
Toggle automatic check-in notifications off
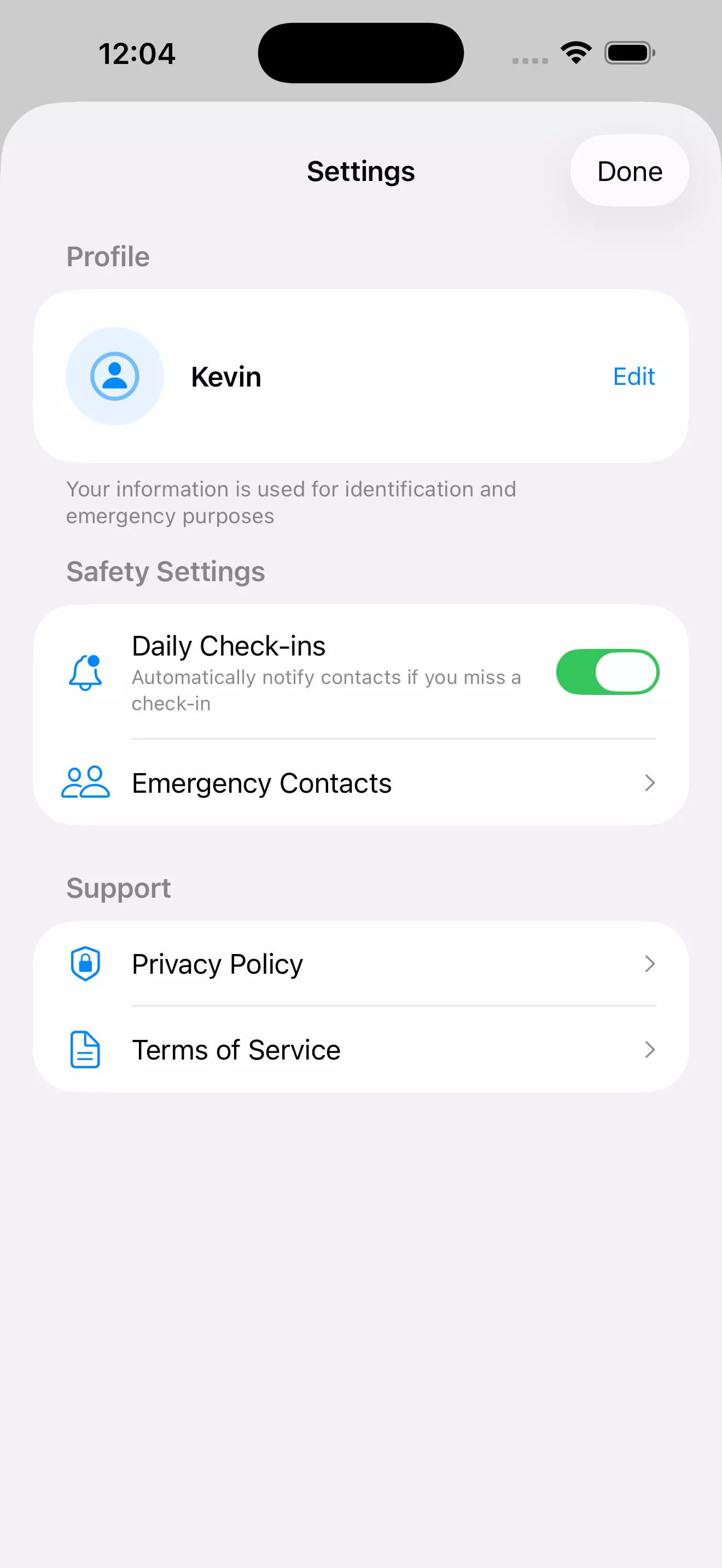point(607,671)
